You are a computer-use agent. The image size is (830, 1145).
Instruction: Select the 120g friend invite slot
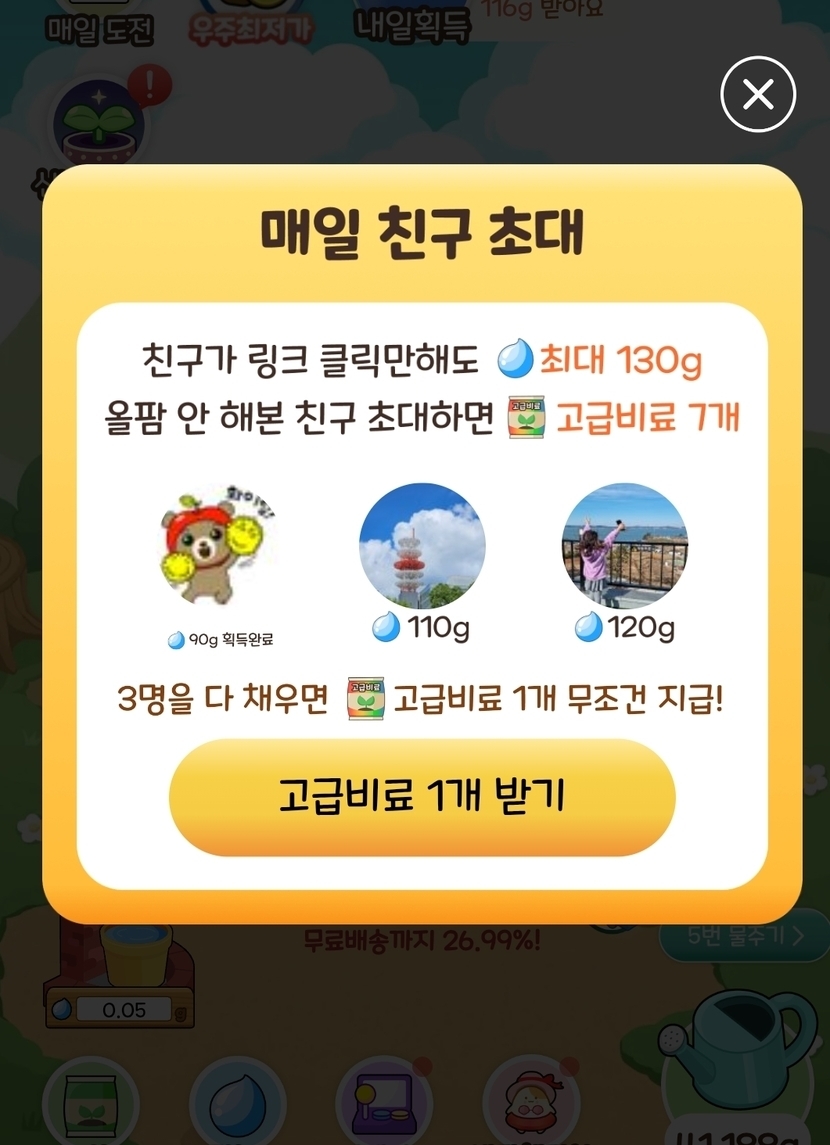pos(624,547)
